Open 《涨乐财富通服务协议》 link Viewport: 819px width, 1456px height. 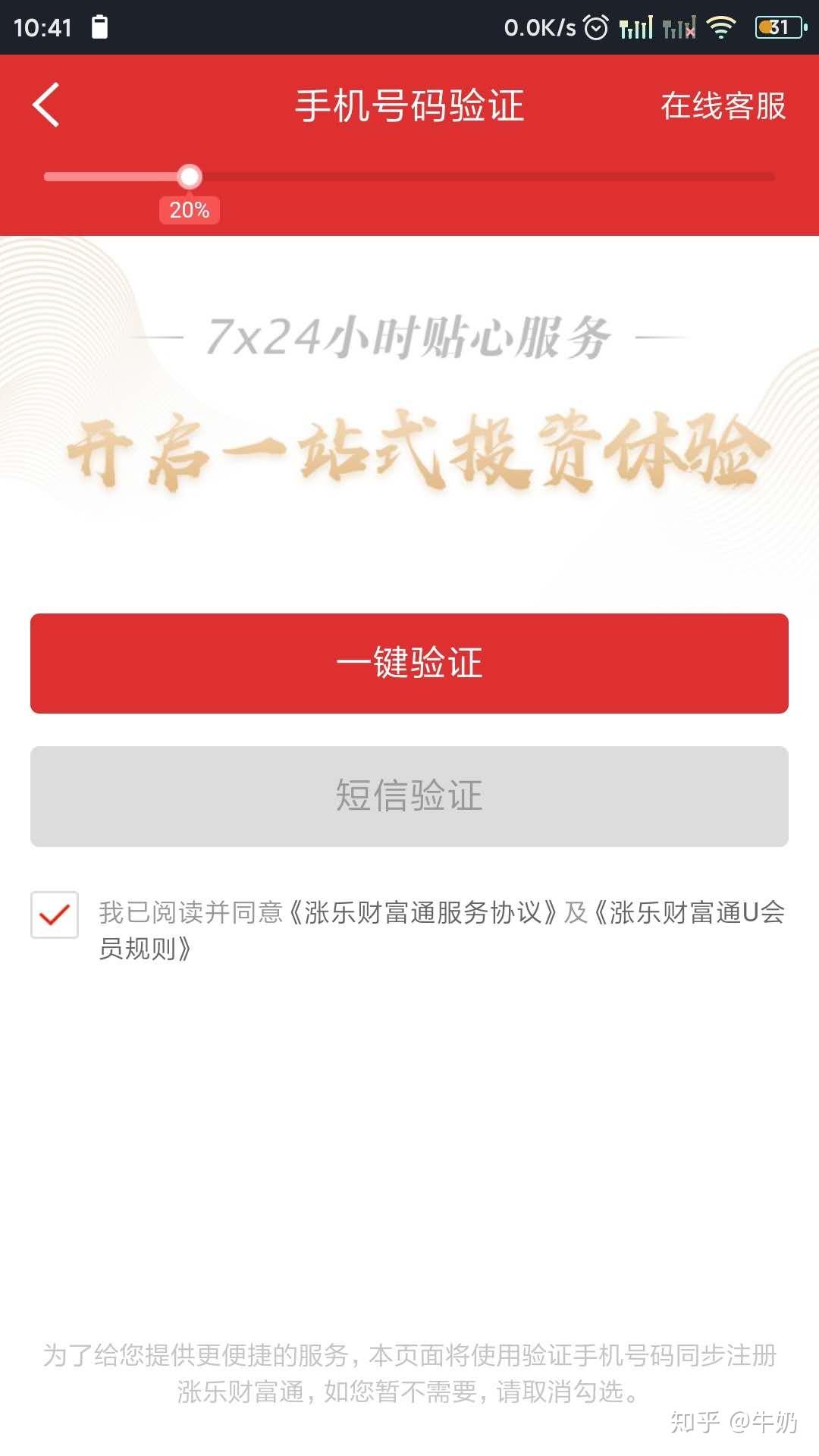click(423, 912)
